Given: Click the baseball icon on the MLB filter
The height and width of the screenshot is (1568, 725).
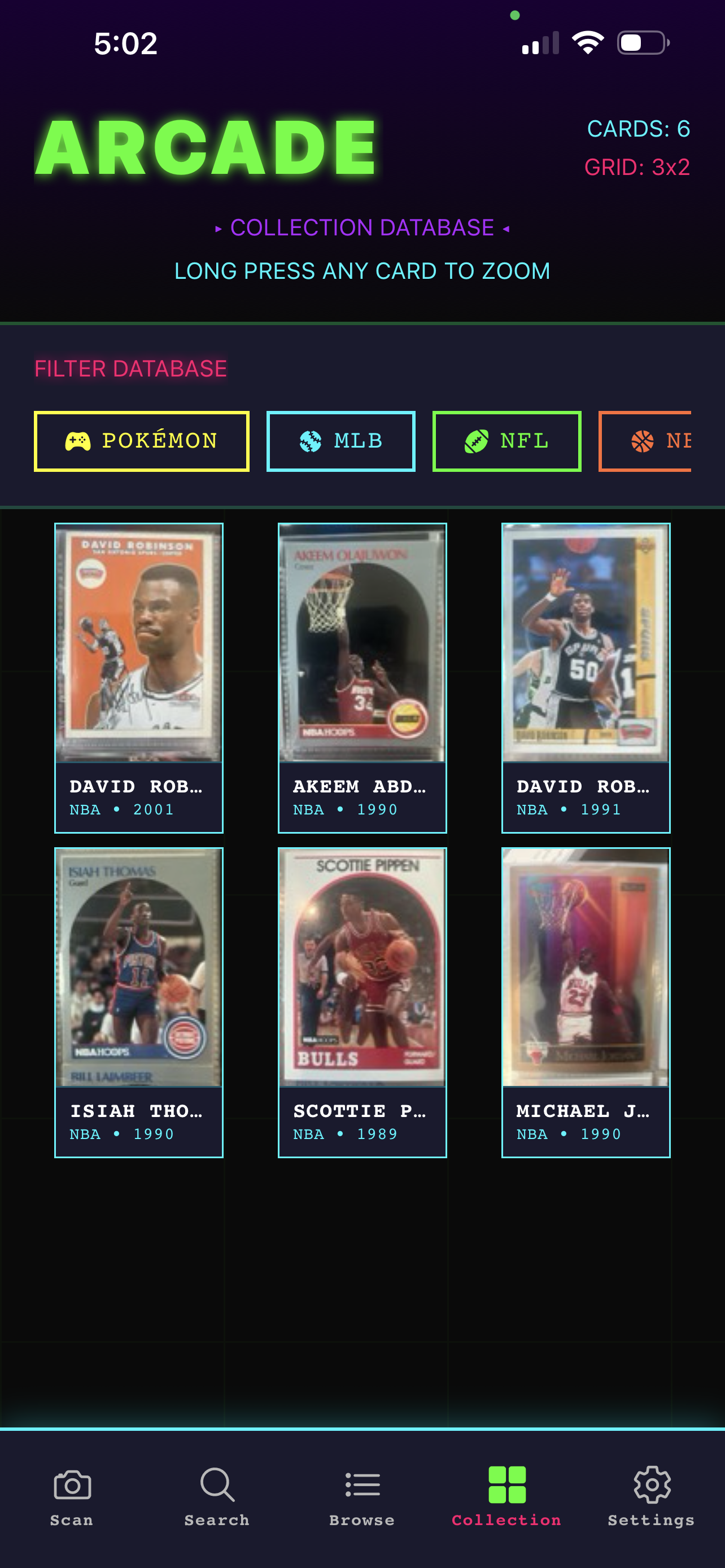Looking at the screenshot, I should click(311, 440).
